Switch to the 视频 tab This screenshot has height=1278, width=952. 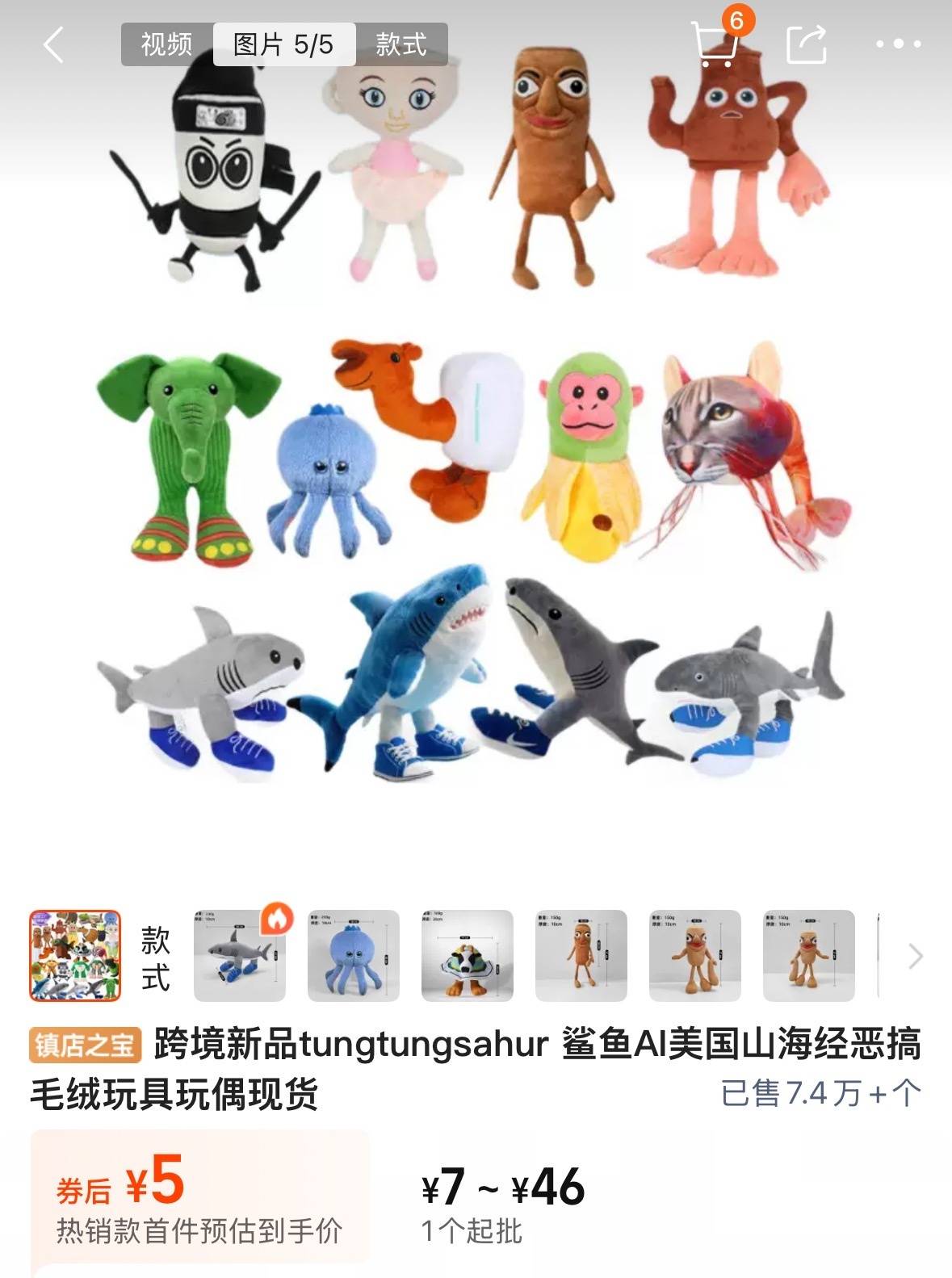point(167,44)
